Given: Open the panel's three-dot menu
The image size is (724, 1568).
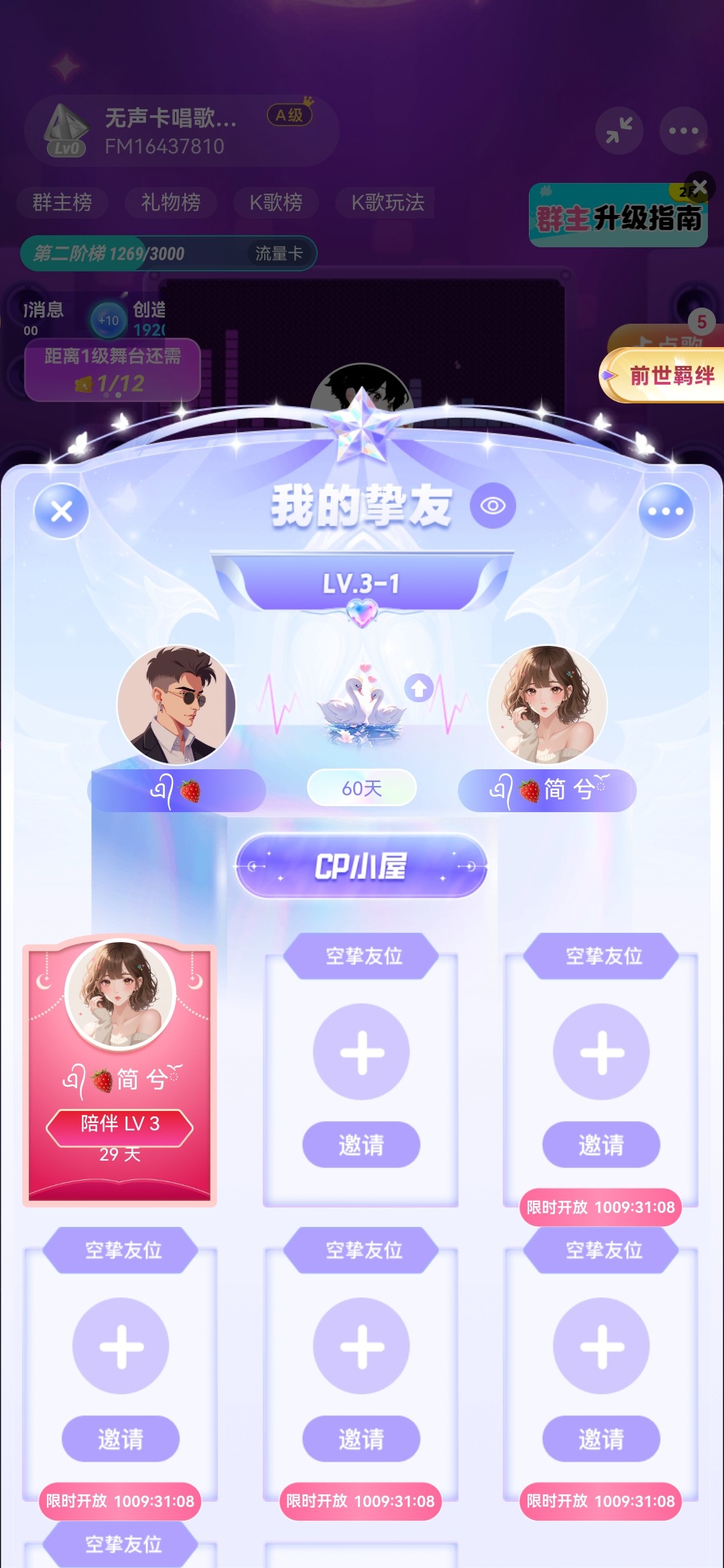Looking at the screenshot, I should (666, 511).
